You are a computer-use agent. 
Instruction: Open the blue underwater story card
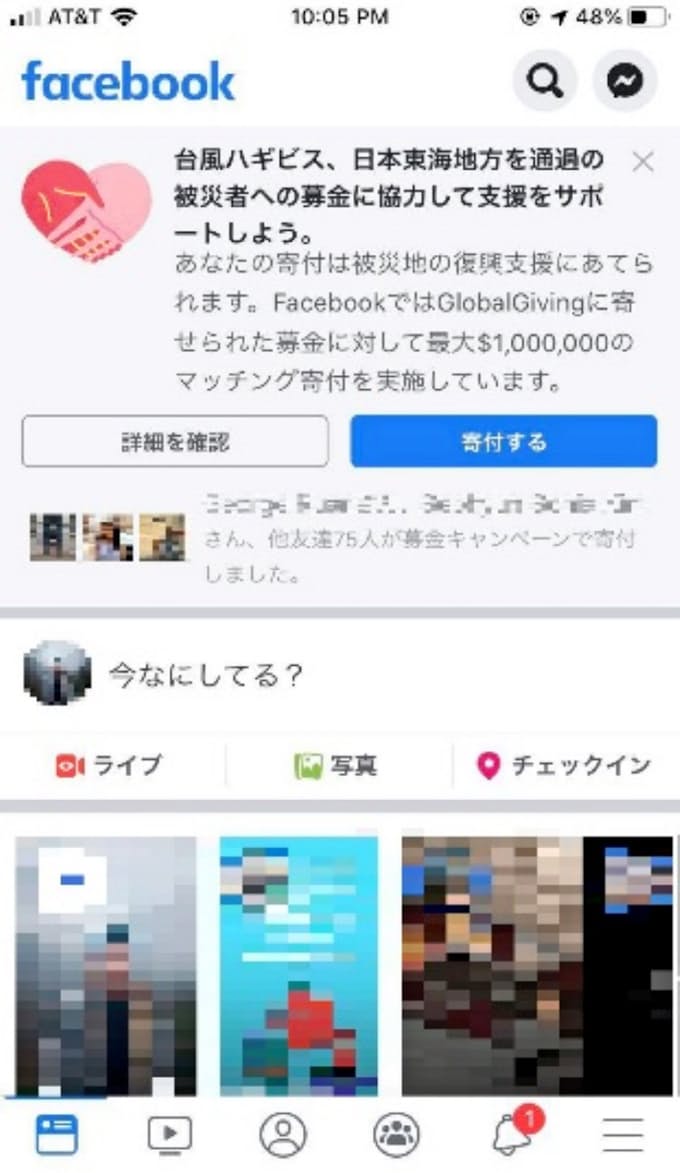(x=299, y=965)
